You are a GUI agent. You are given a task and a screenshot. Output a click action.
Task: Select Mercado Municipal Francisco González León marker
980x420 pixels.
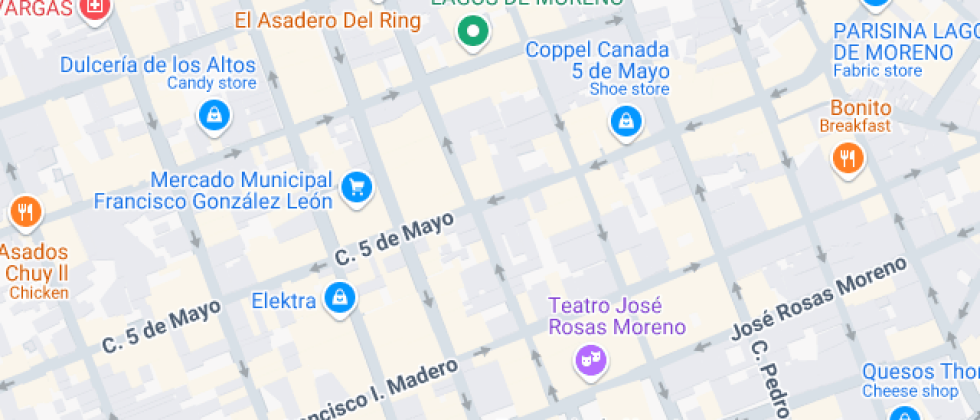[x=356, y=186]
